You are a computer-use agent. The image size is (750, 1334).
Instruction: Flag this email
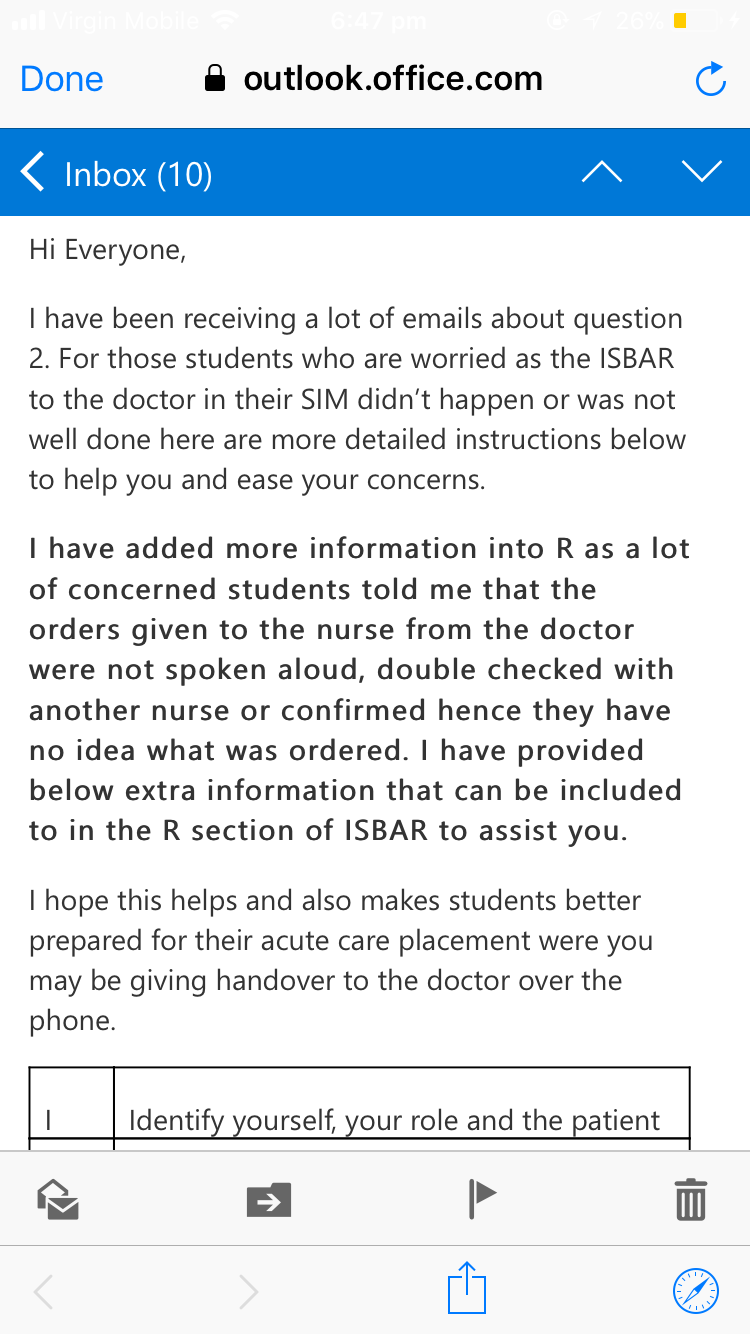pyautogui.click(x=482, y=1199)
